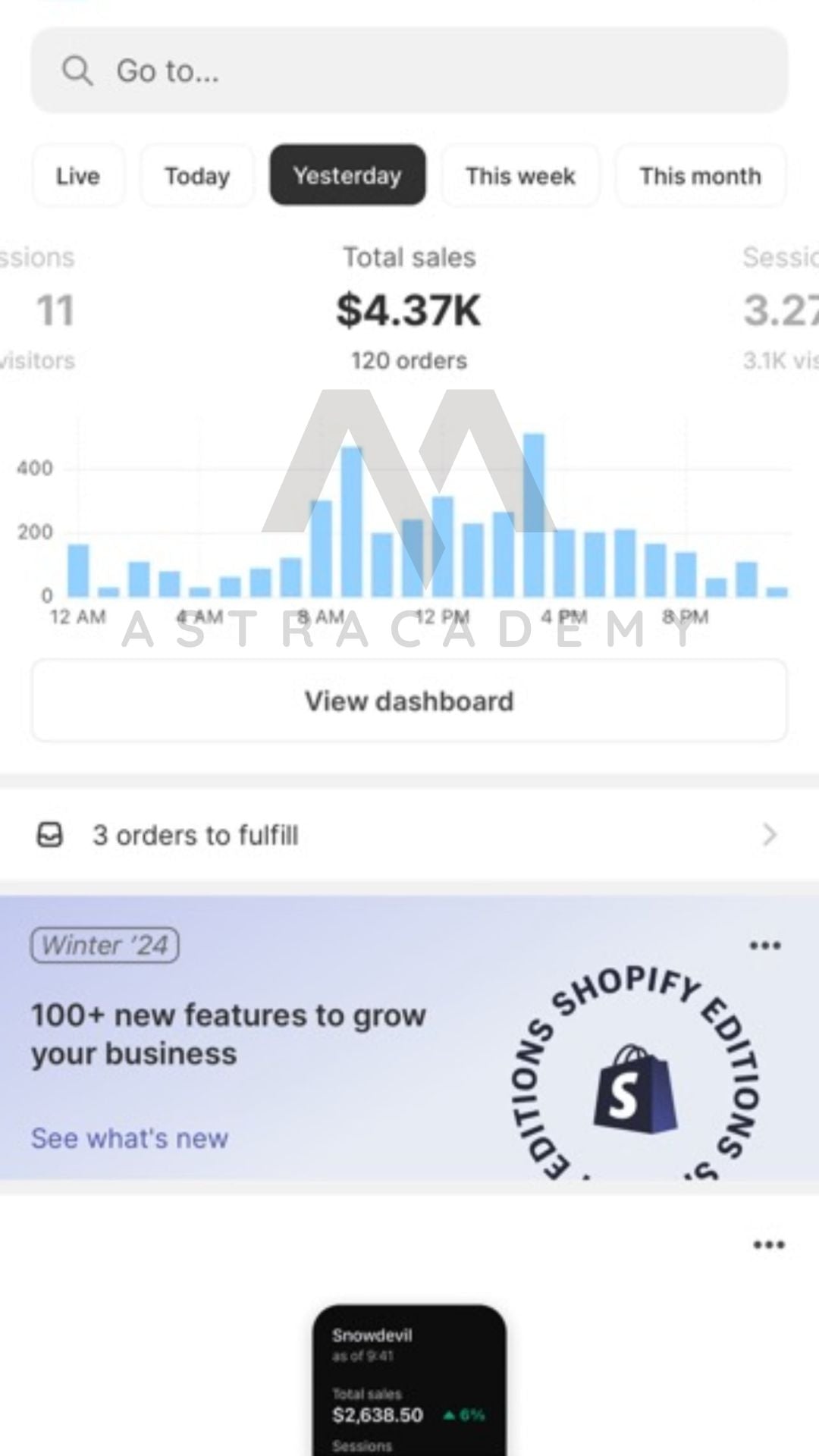The height and width of the screenshot is (1456, 819).
Task: Open the Go to search field
Action: (409, 71)
